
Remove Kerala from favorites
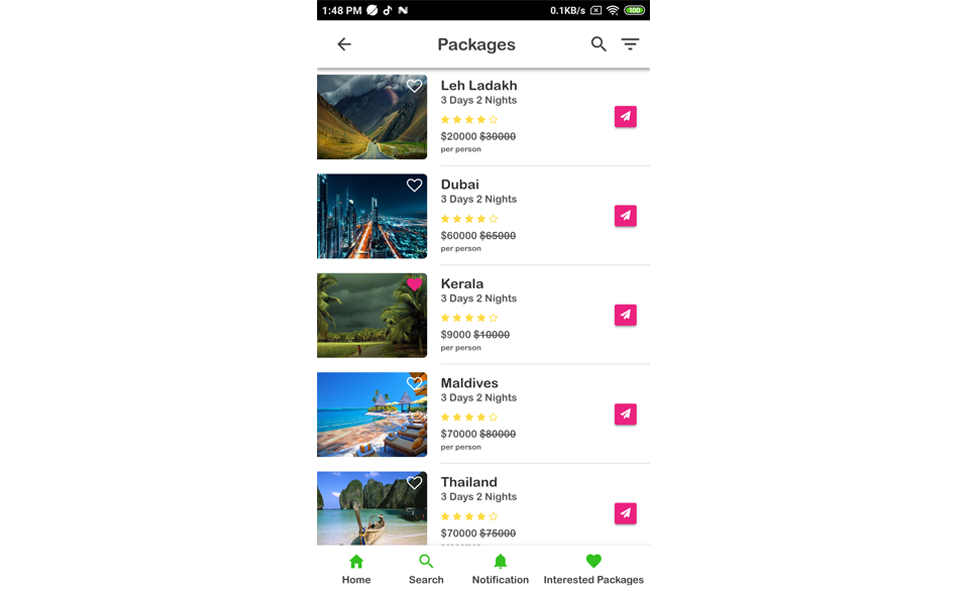[x=414, y=285]
